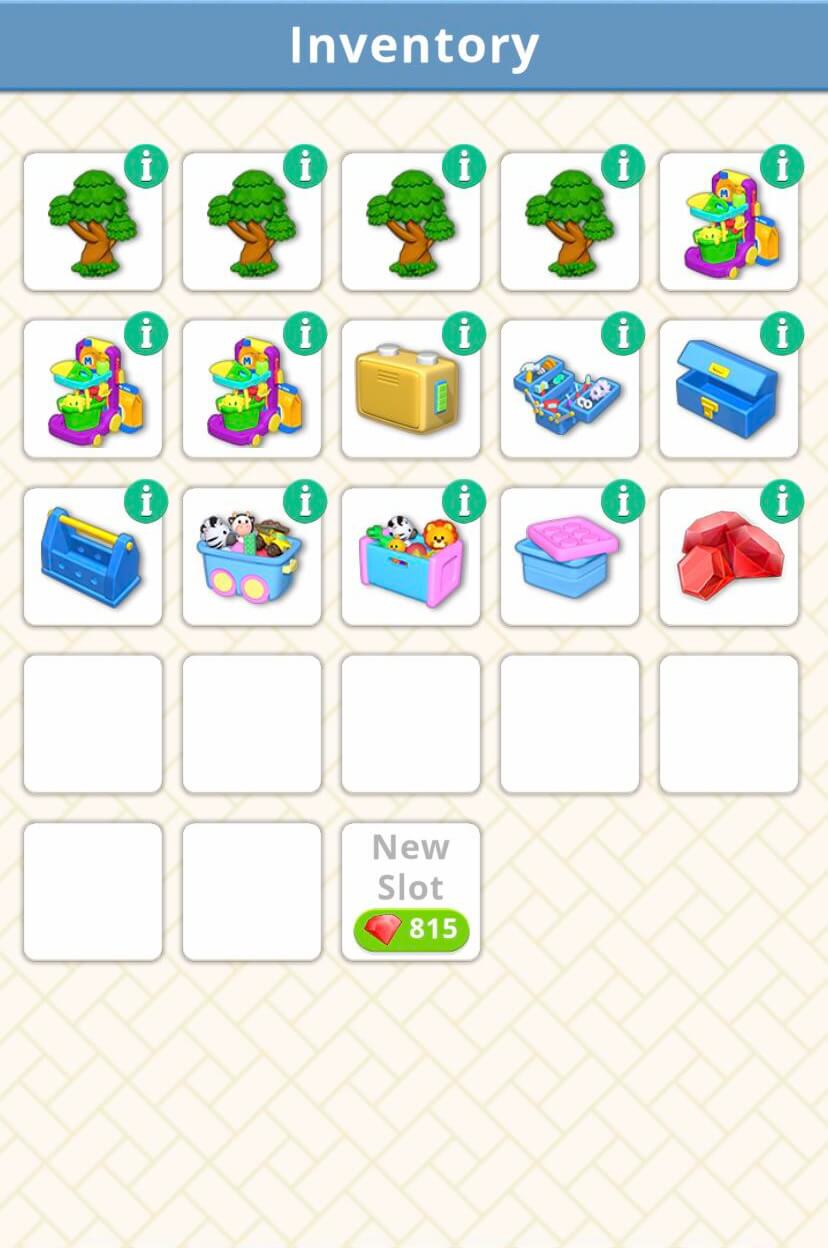Select the toy cart with cow
This screenshot has width=828, height=1248.
(248, 560)
